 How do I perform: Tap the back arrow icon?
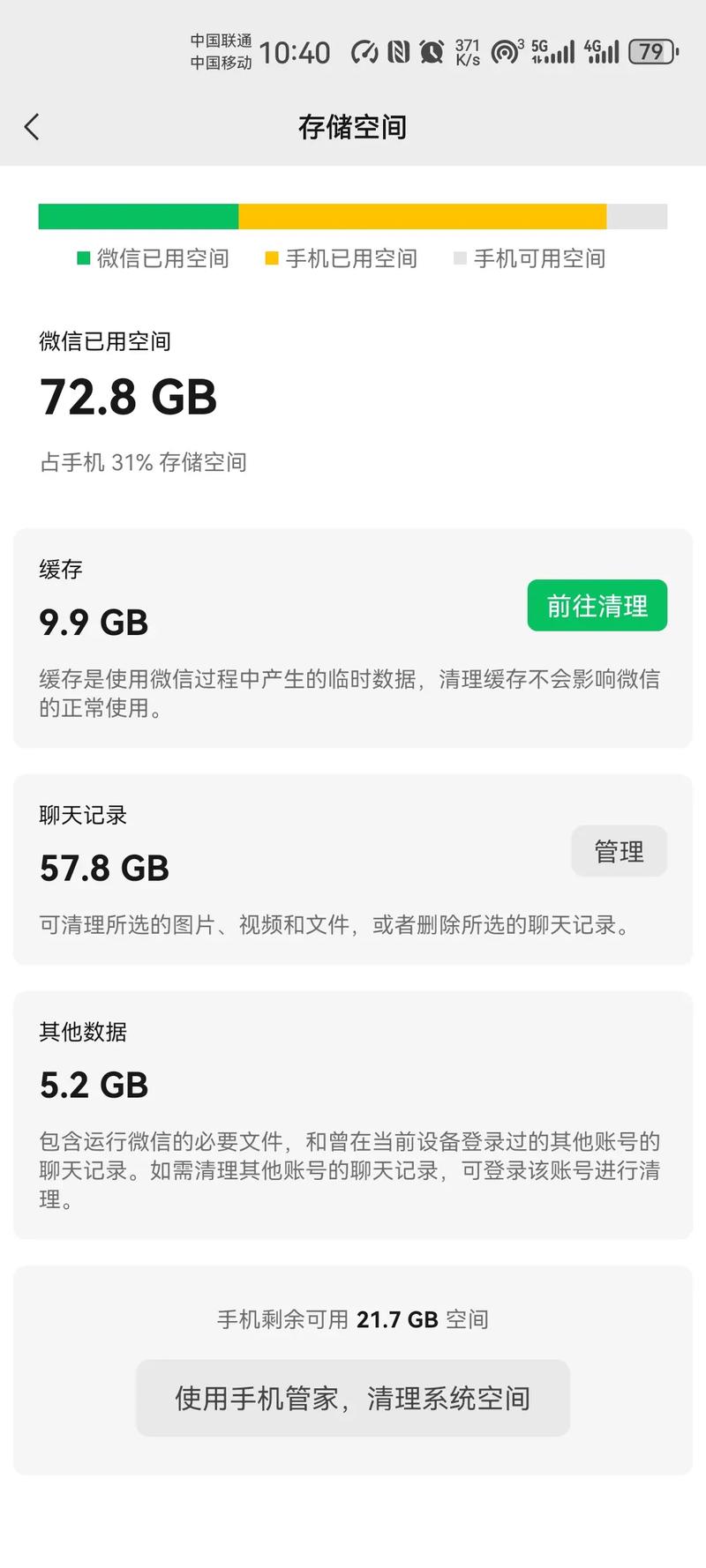(x=33, y=126)
